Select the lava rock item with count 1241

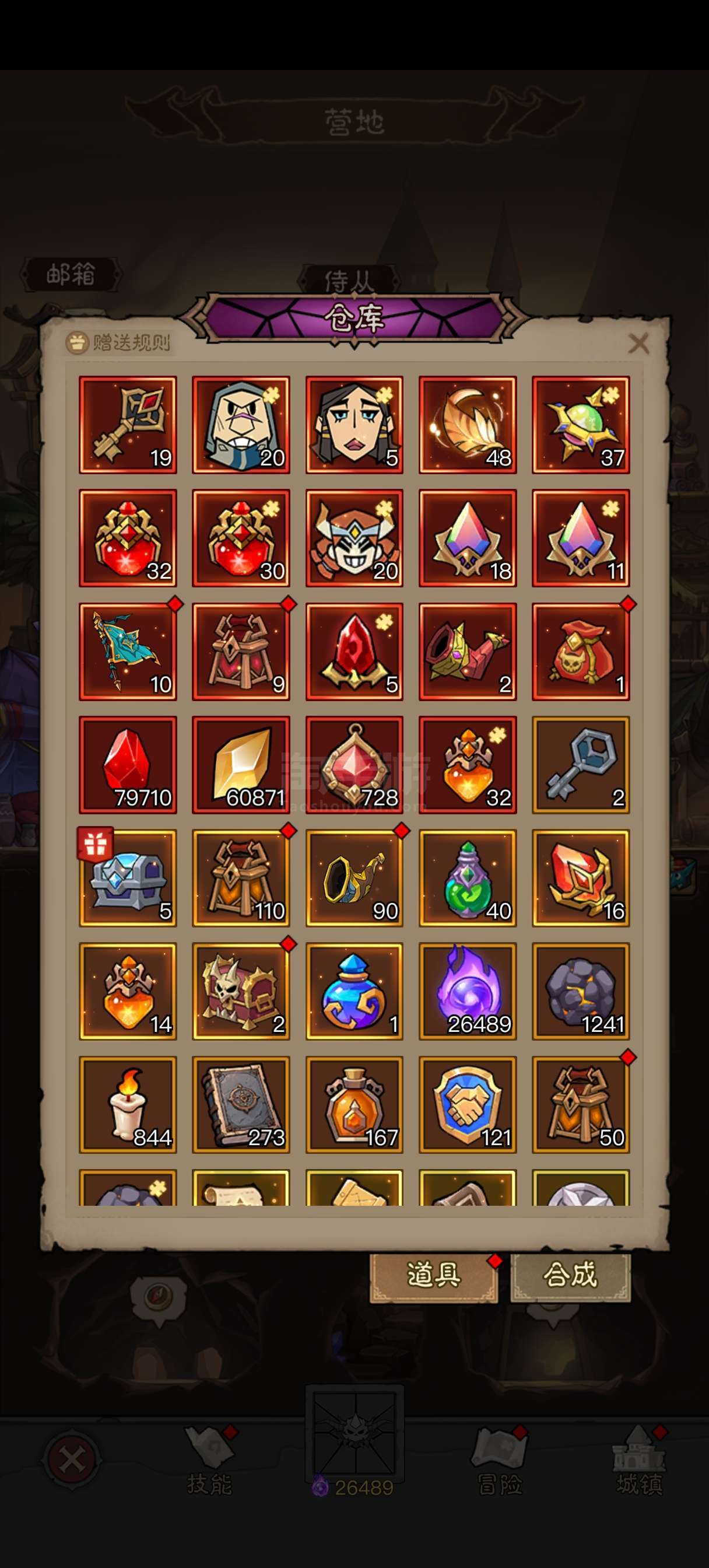click(x=581, y=991)
